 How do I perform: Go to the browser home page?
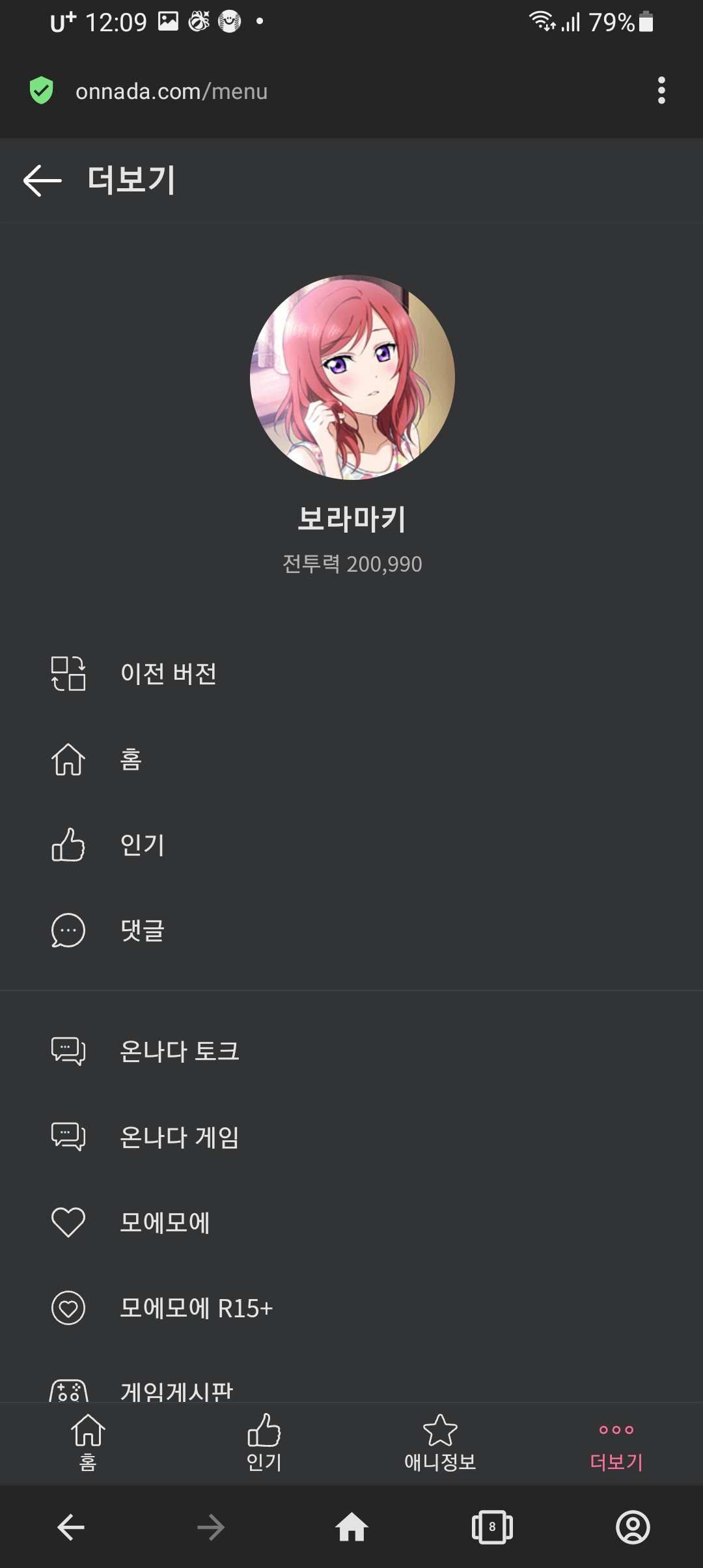tap(351, 1527)
